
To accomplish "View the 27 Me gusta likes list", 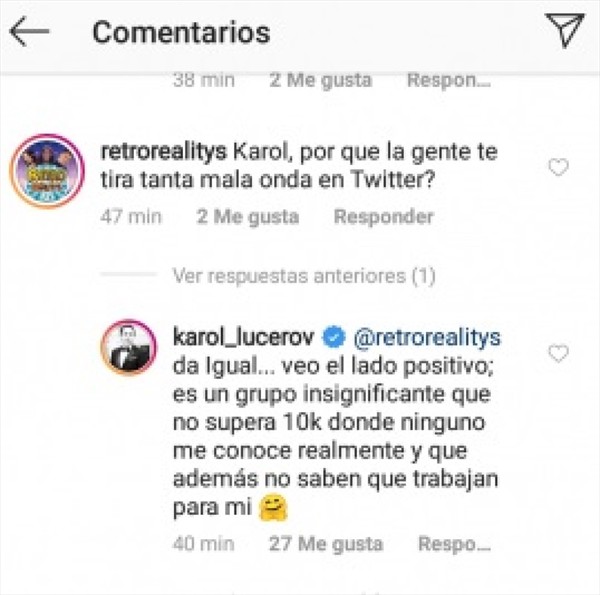I will [x=326, y=544].
